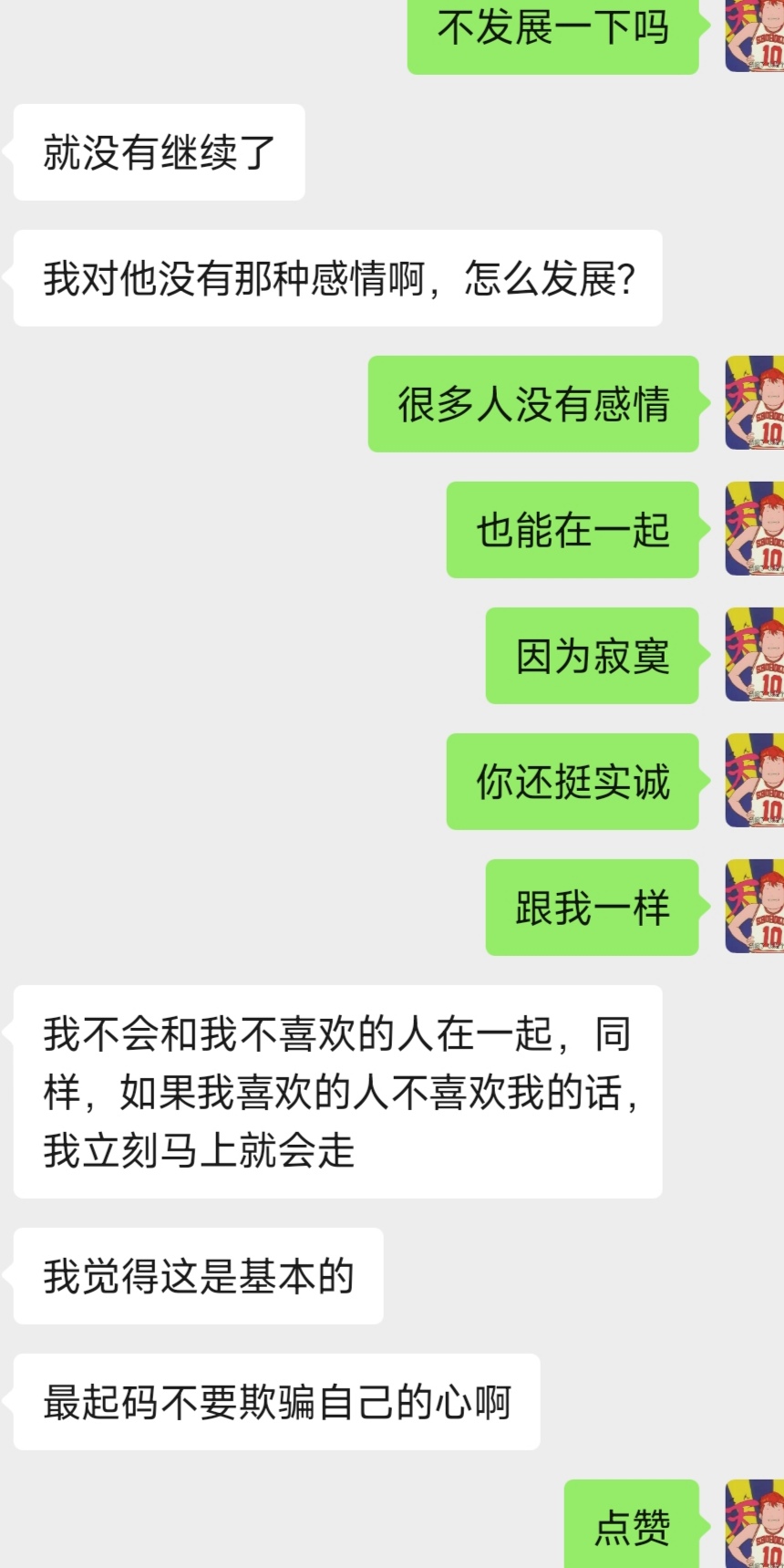Tap avatar next to 你还挺实诚 message
The height and width of the screenshot is (1568, 784).
[x=755, y=781]
